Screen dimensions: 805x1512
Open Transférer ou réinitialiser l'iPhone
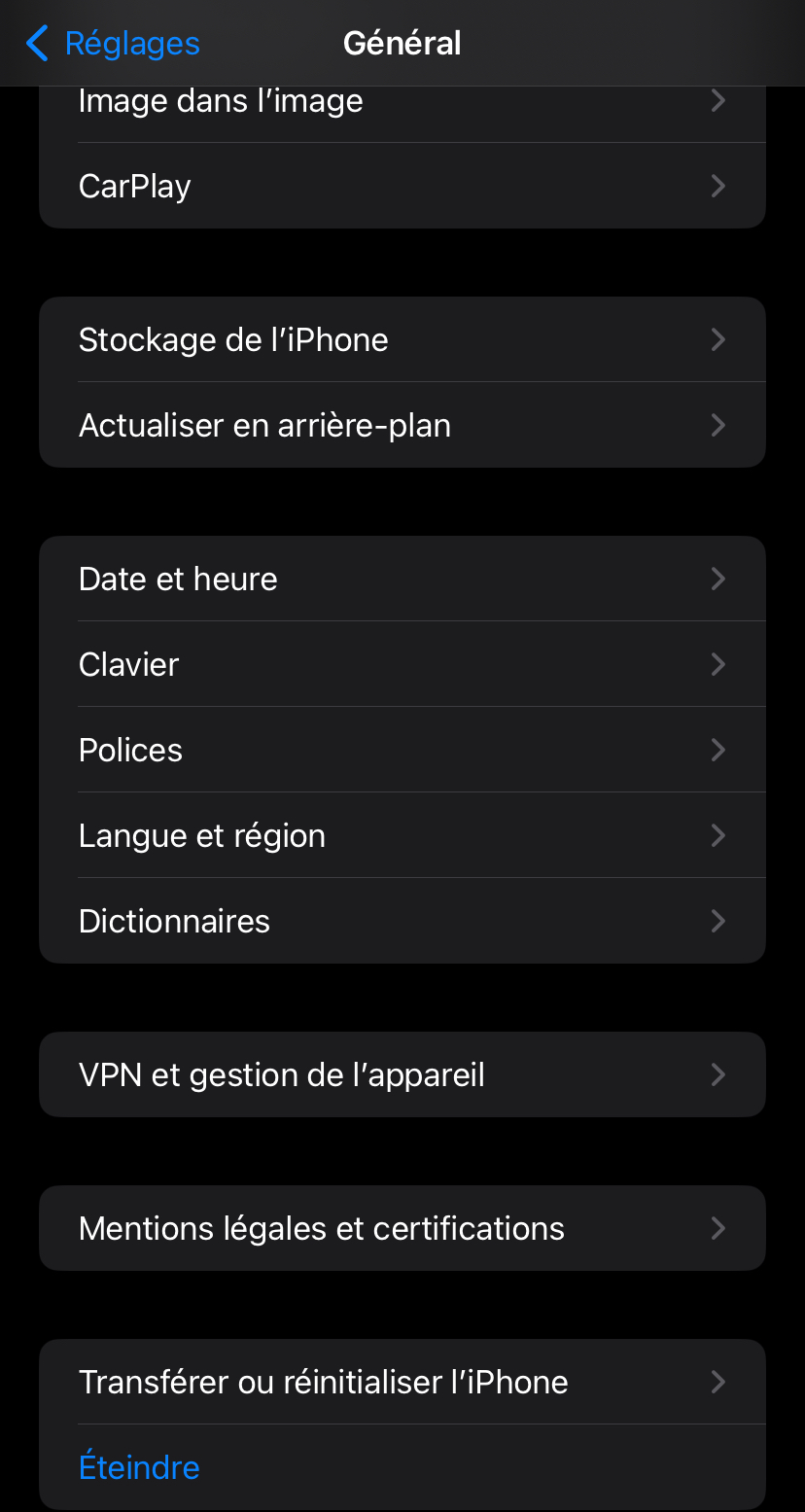402,1382
